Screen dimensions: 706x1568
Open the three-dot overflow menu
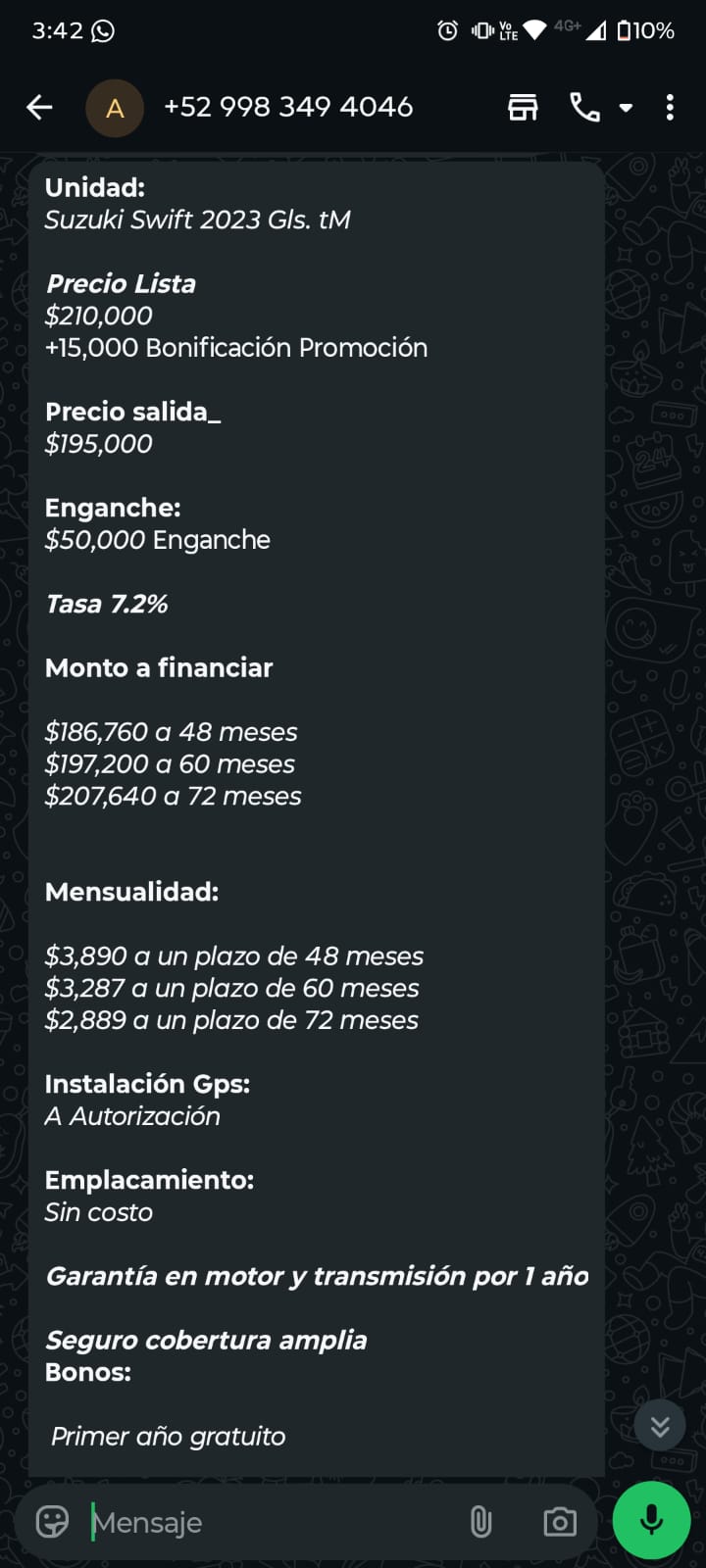(670, 108)
